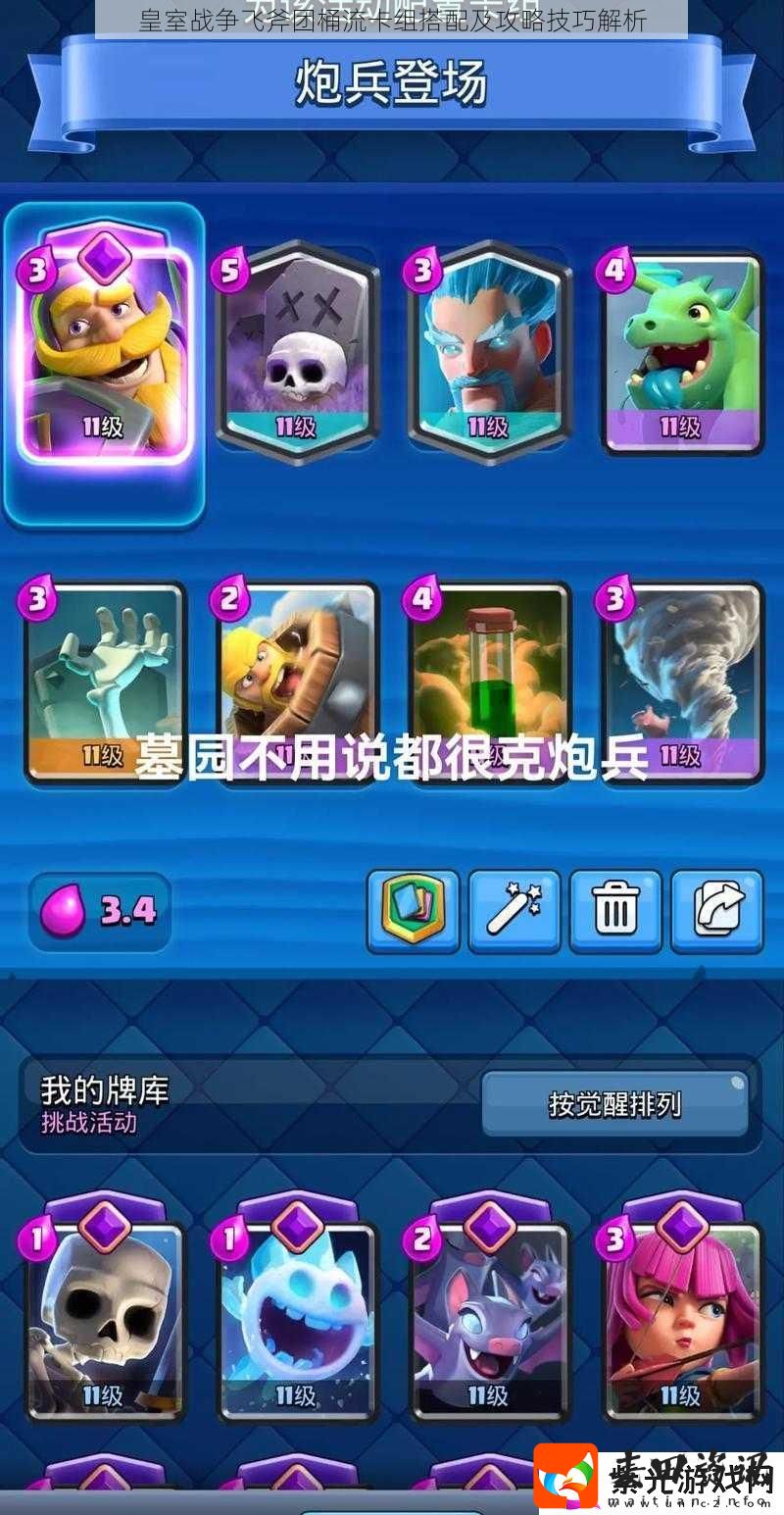Select the Bats card from my collection
784x1515 pixels.
click(x=489, y=1319)
